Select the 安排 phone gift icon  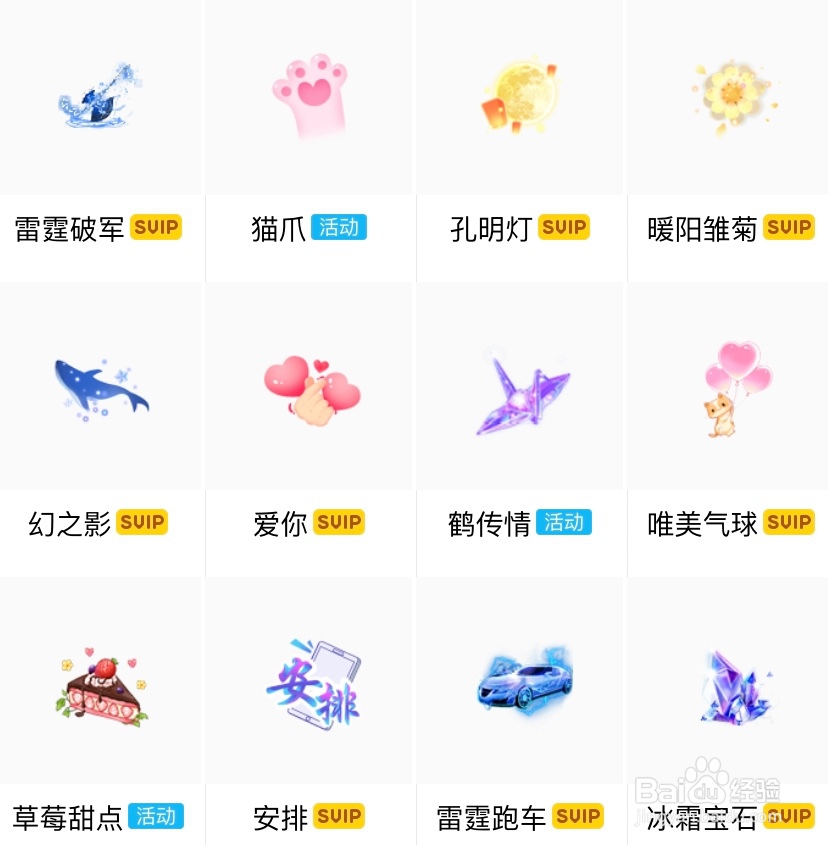pyautogui.click(x=310, y=683)
